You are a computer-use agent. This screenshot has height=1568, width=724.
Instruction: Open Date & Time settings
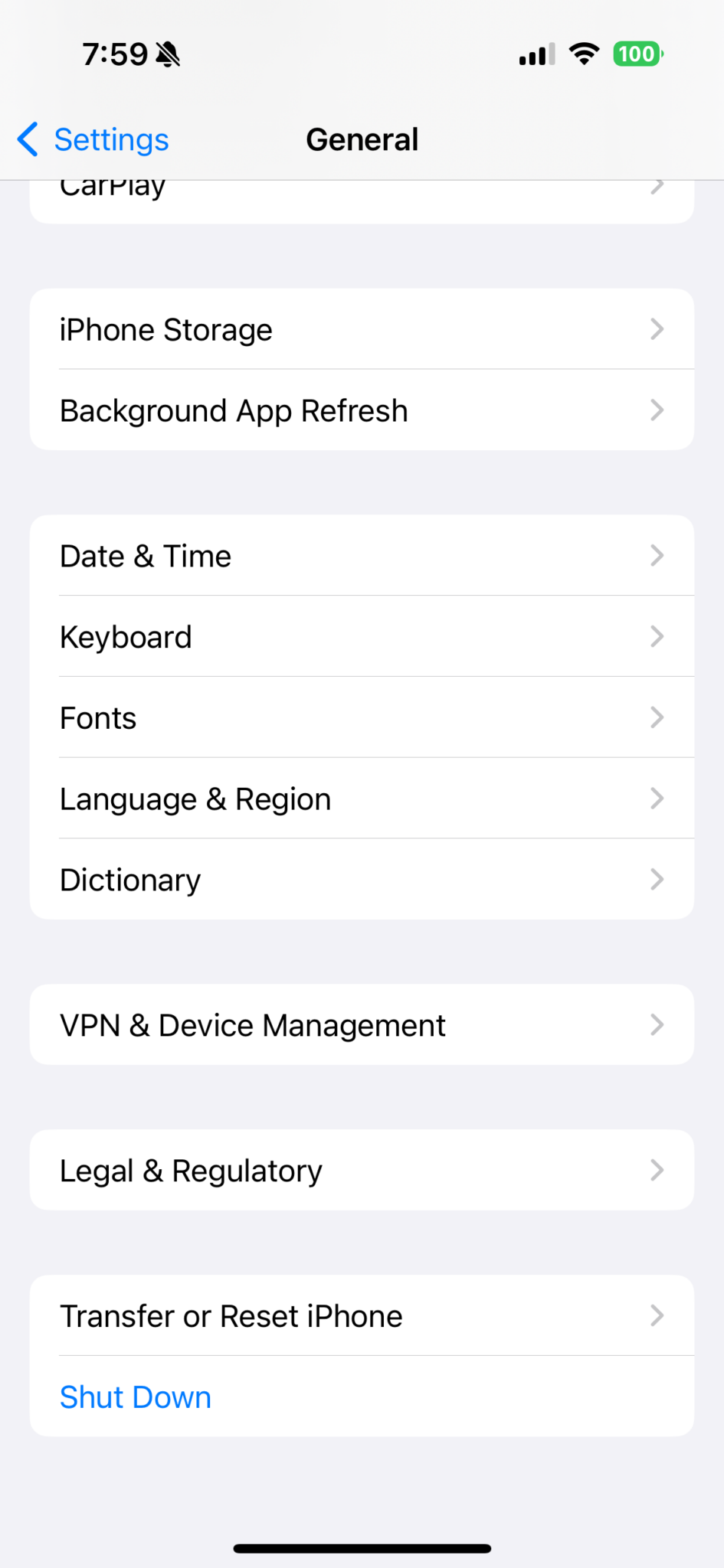pos(362,555)
